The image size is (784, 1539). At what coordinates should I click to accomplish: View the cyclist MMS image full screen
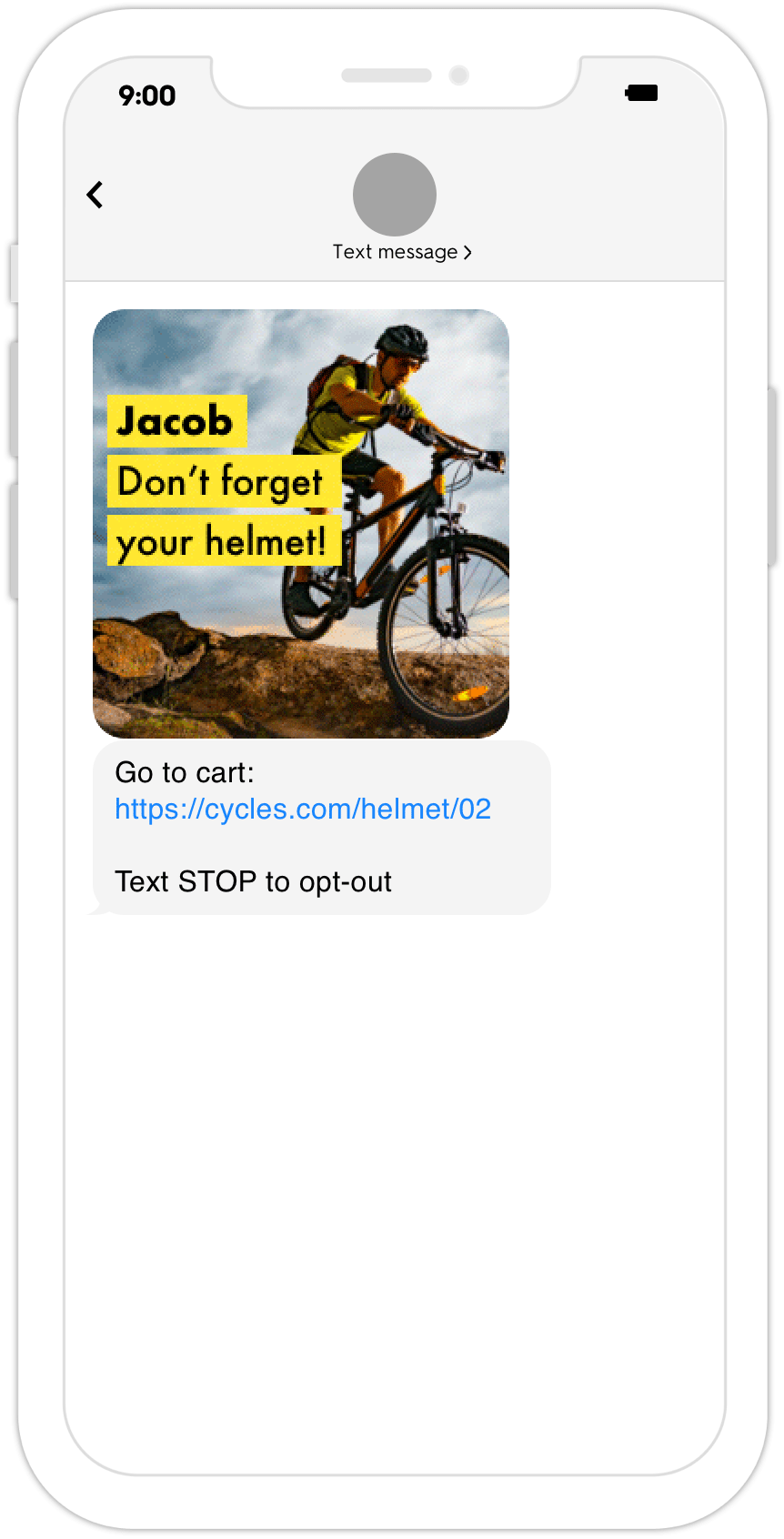(301, 524)
